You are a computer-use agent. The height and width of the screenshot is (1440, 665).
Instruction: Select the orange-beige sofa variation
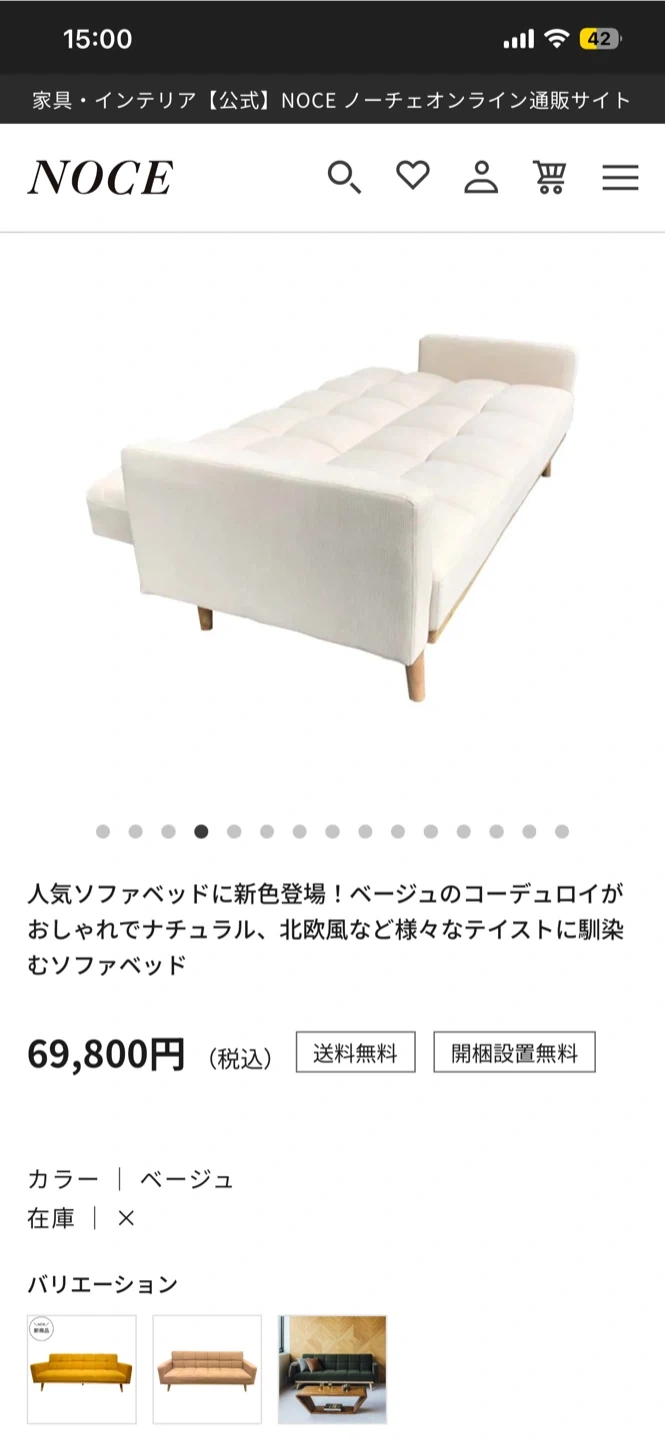click(207, 1369)
